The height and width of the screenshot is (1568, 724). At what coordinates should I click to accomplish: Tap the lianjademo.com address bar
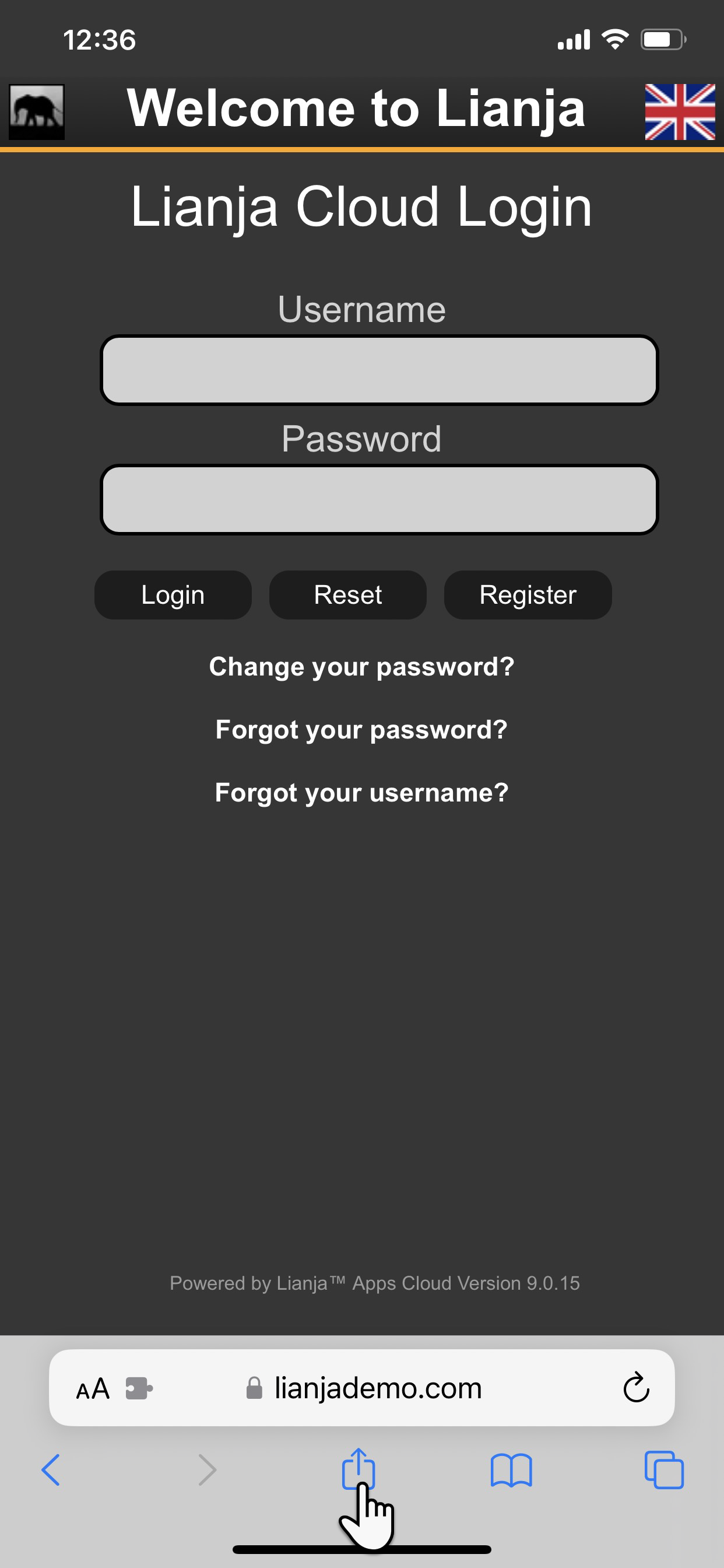(377, 1388)
